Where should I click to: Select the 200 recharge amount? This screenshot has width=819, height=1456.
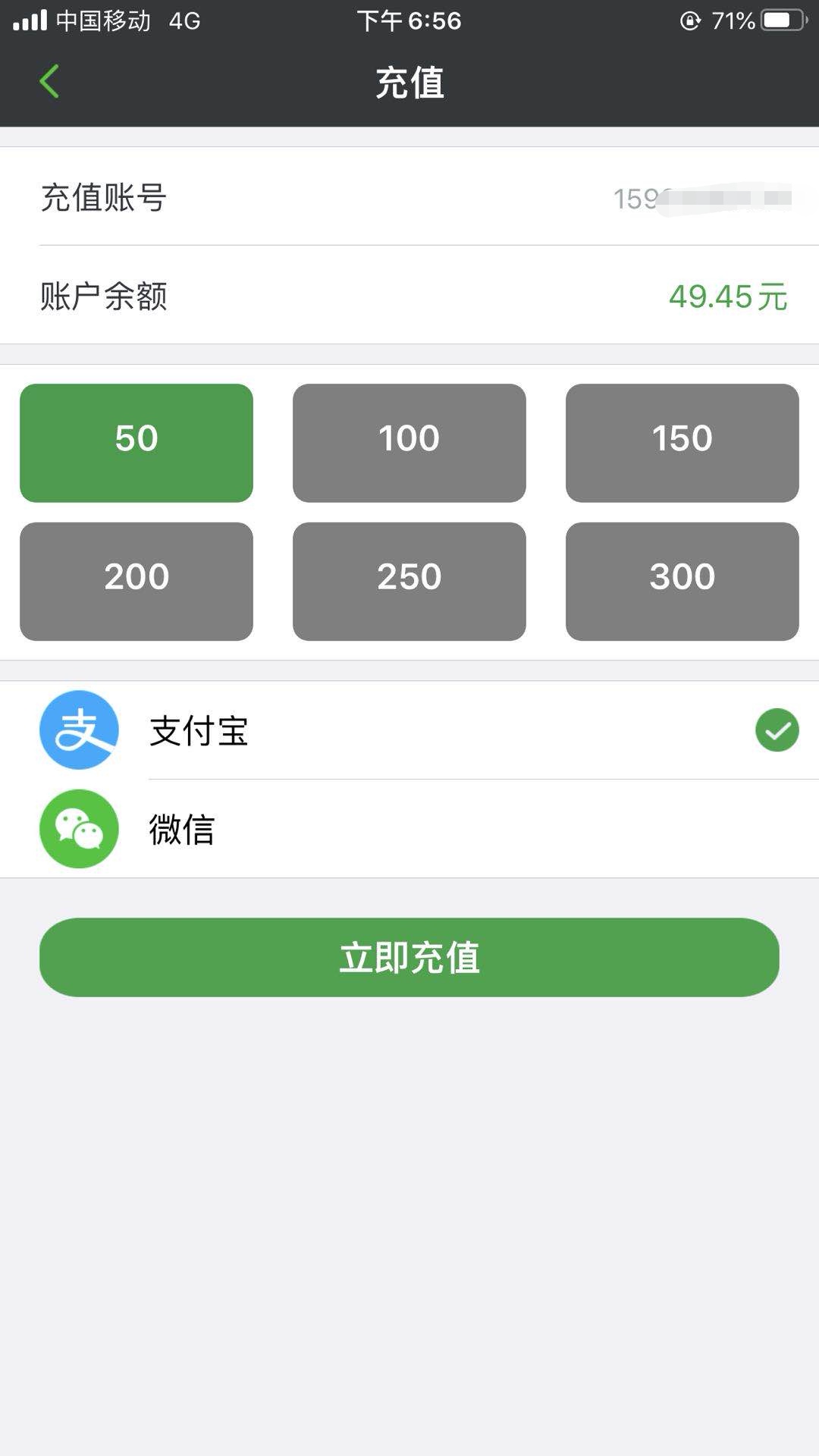[x=136, y=582]
